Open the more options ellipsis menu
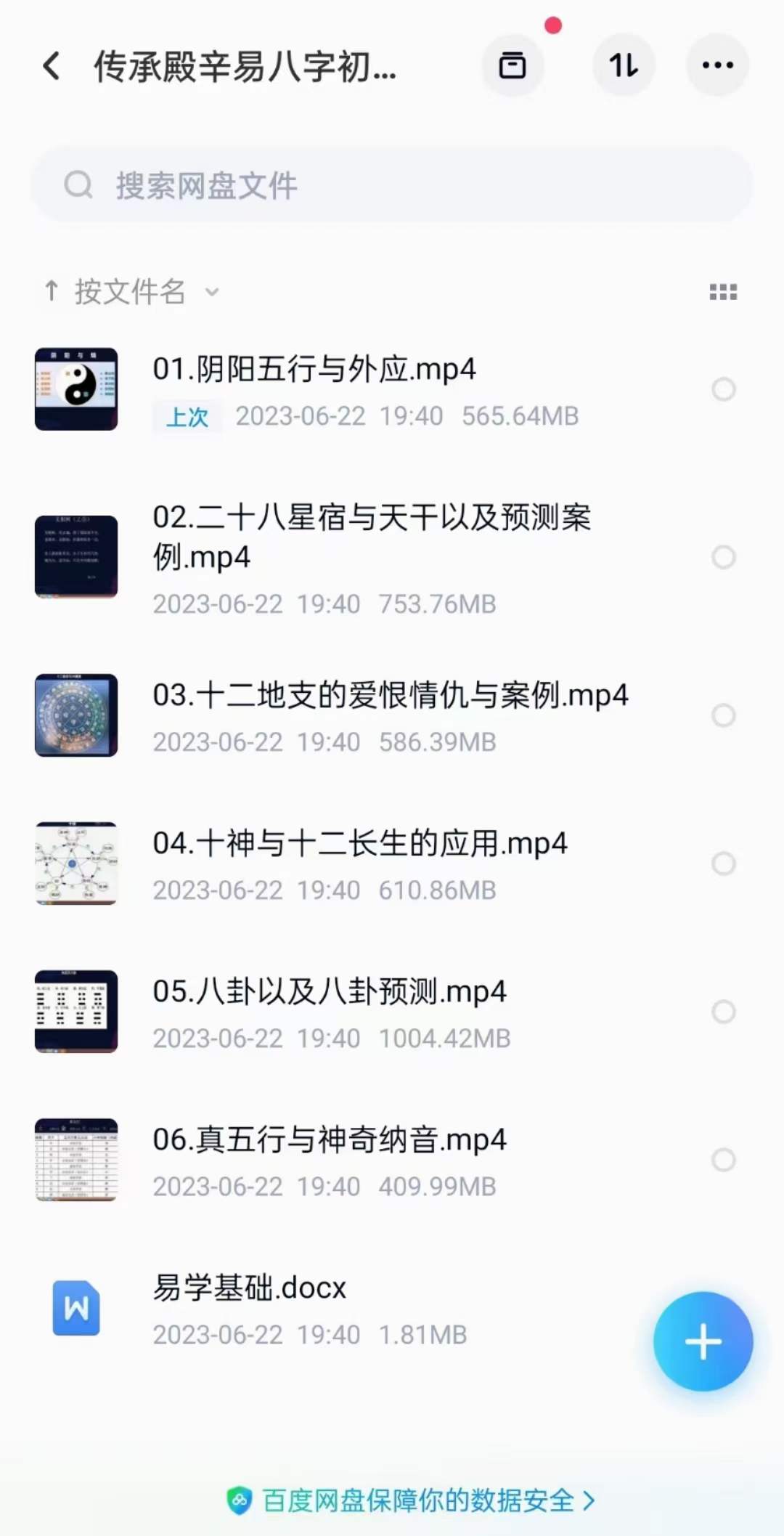 click(x=717, y=65)
